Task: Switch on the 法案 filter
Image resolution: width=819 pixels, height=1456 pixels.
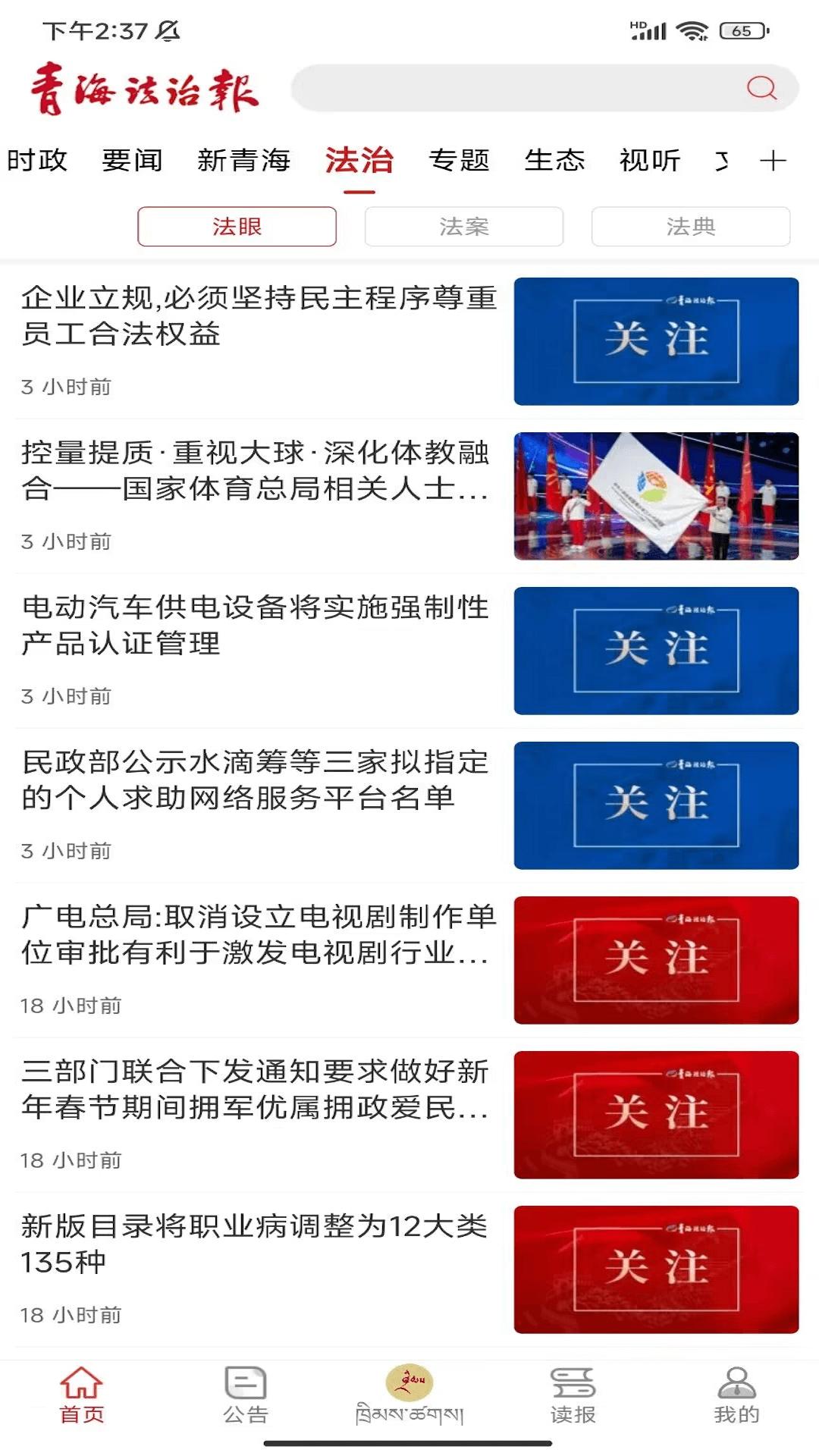Action: coord(464,227)
